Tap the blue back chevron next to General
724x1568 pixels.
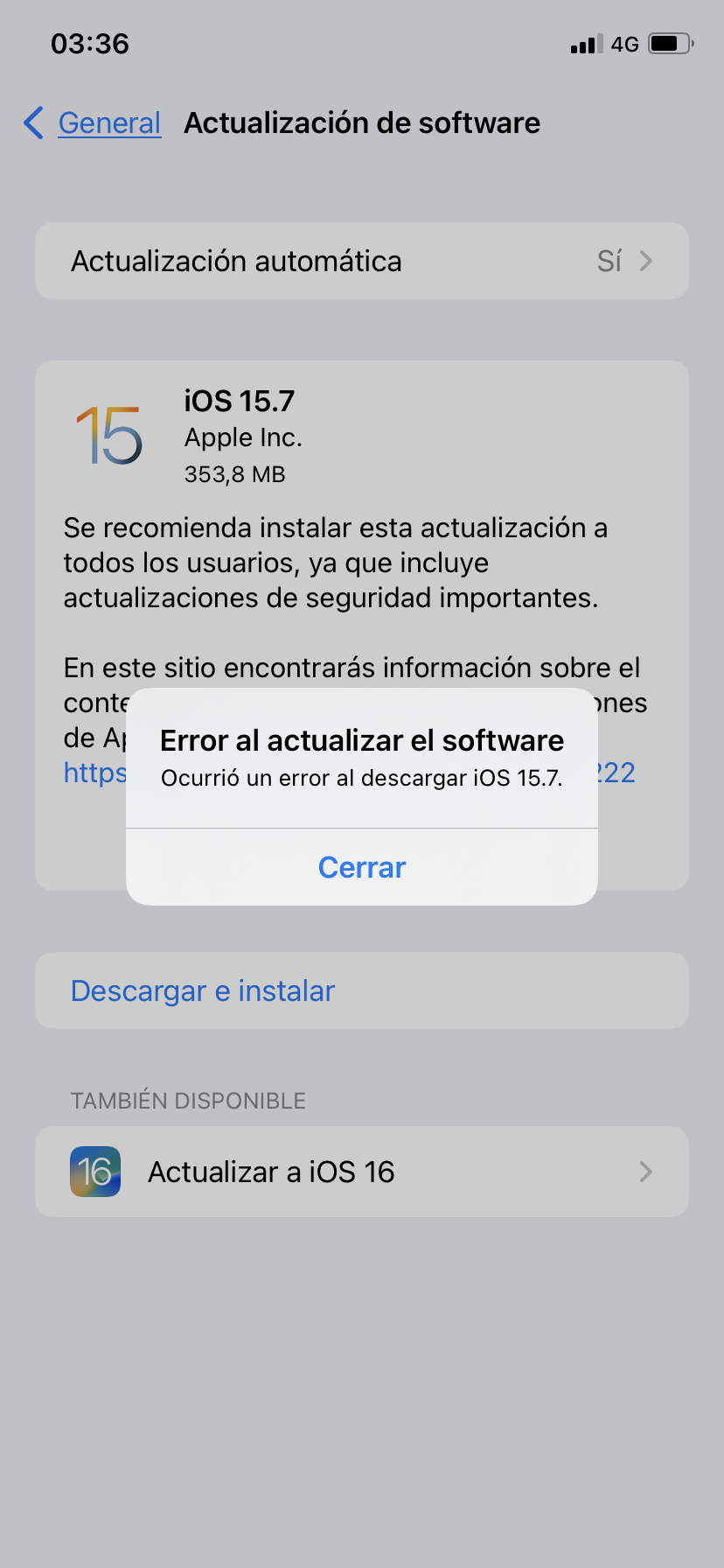click(x=32, y=123)
